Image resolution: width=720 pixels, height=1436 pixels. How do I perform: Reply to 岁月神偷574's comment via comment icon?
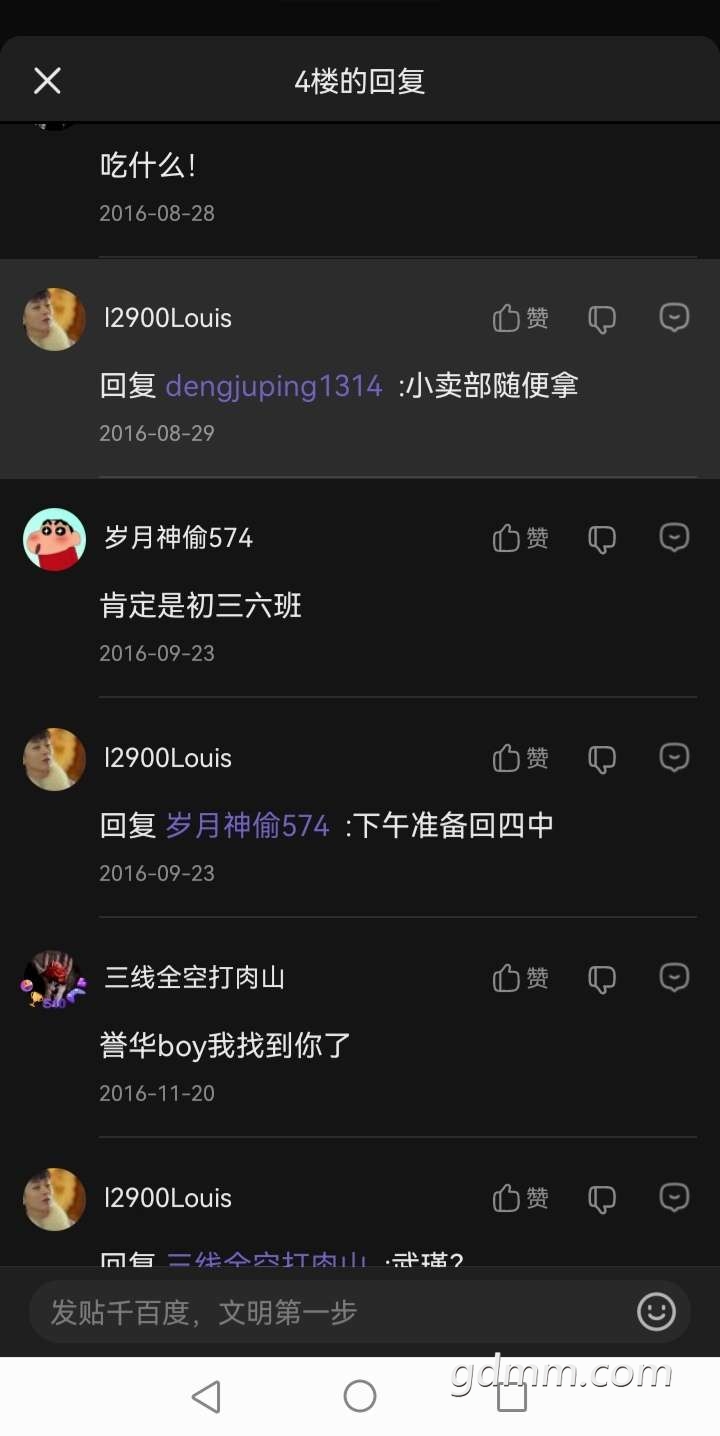675,538
